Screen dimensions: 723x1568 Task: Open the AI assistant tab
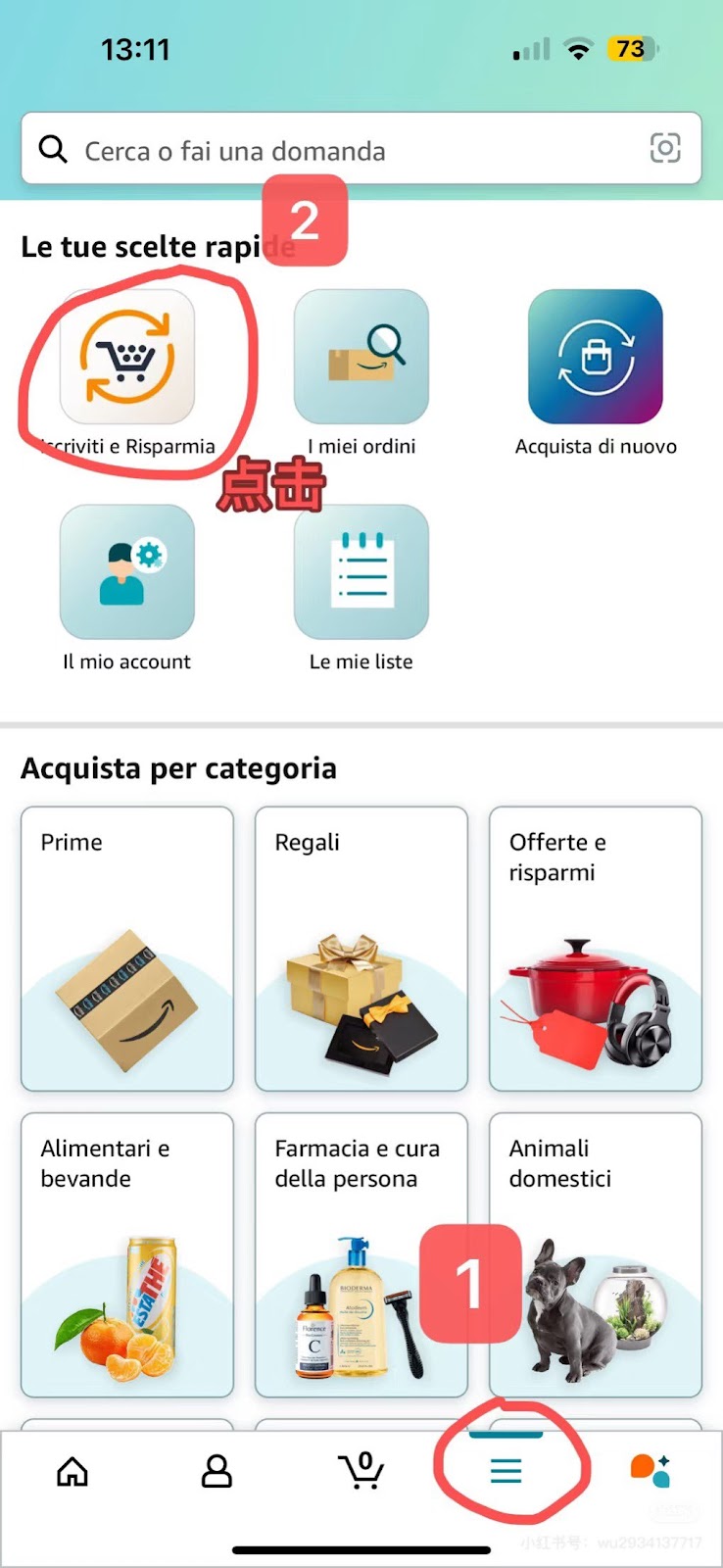pos(651,1471)
